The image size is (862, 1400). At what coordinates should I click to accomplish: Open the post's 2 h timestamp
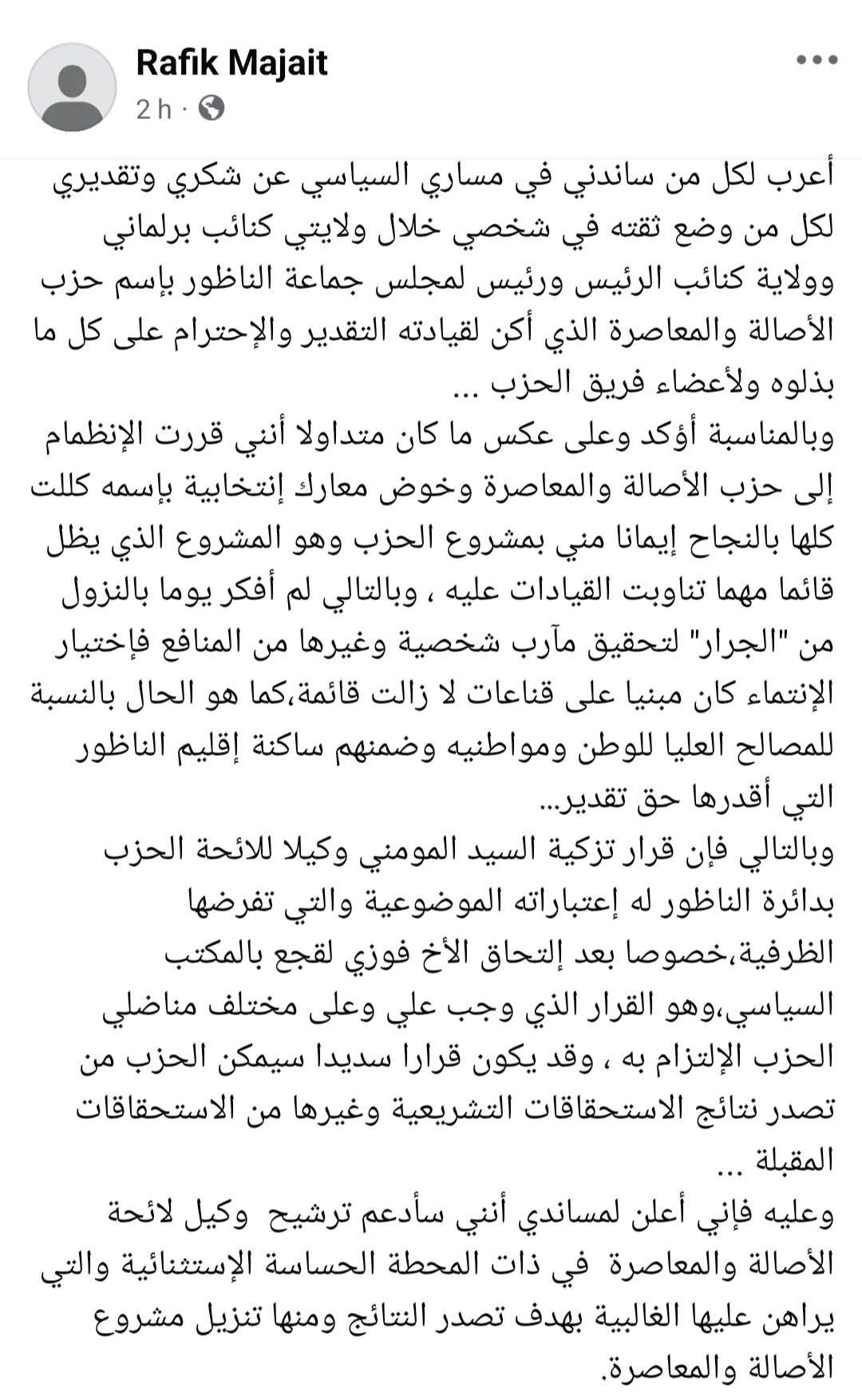(x=154, y=109)
